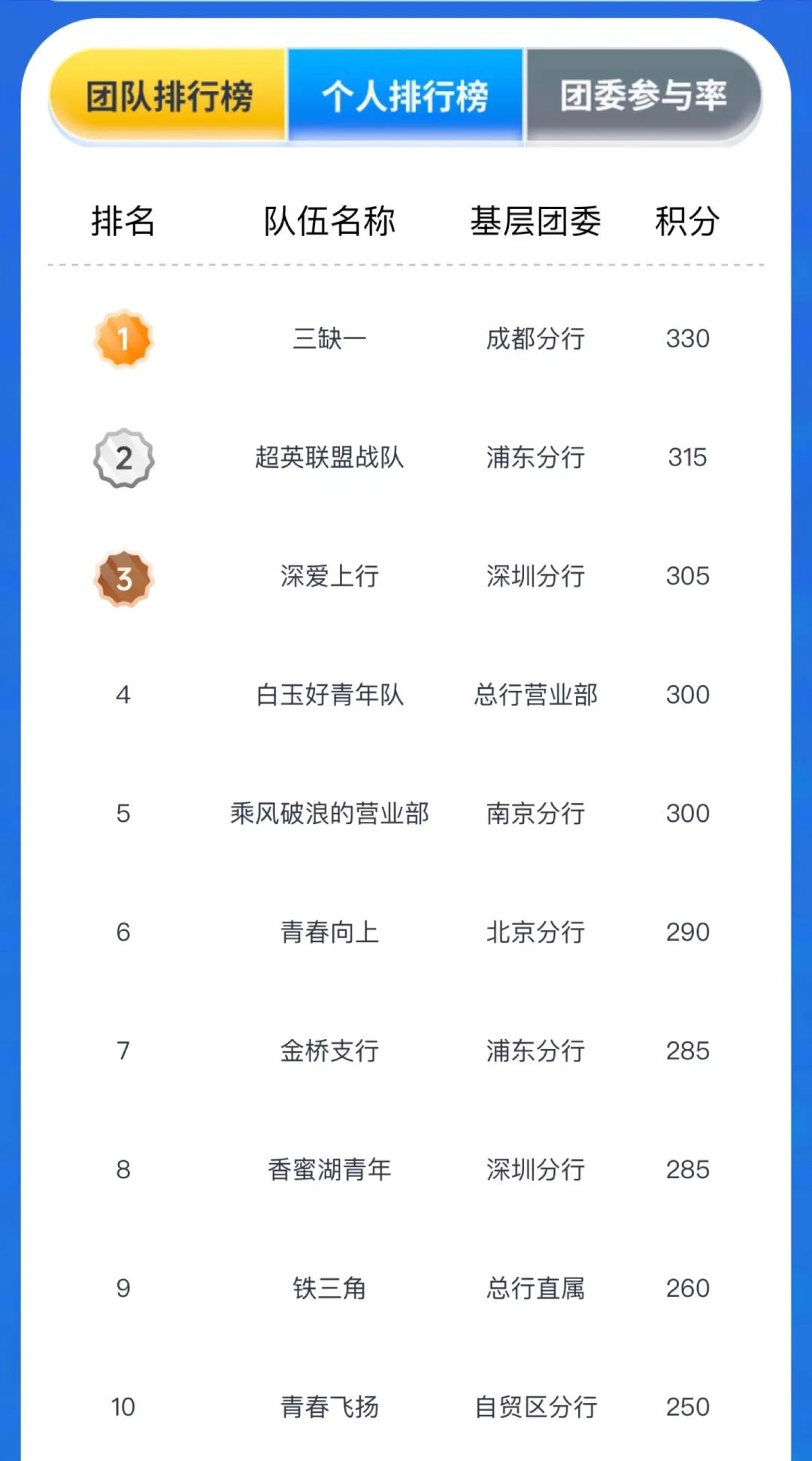Select the 团委参与率 tab

(x=644, y=95)
